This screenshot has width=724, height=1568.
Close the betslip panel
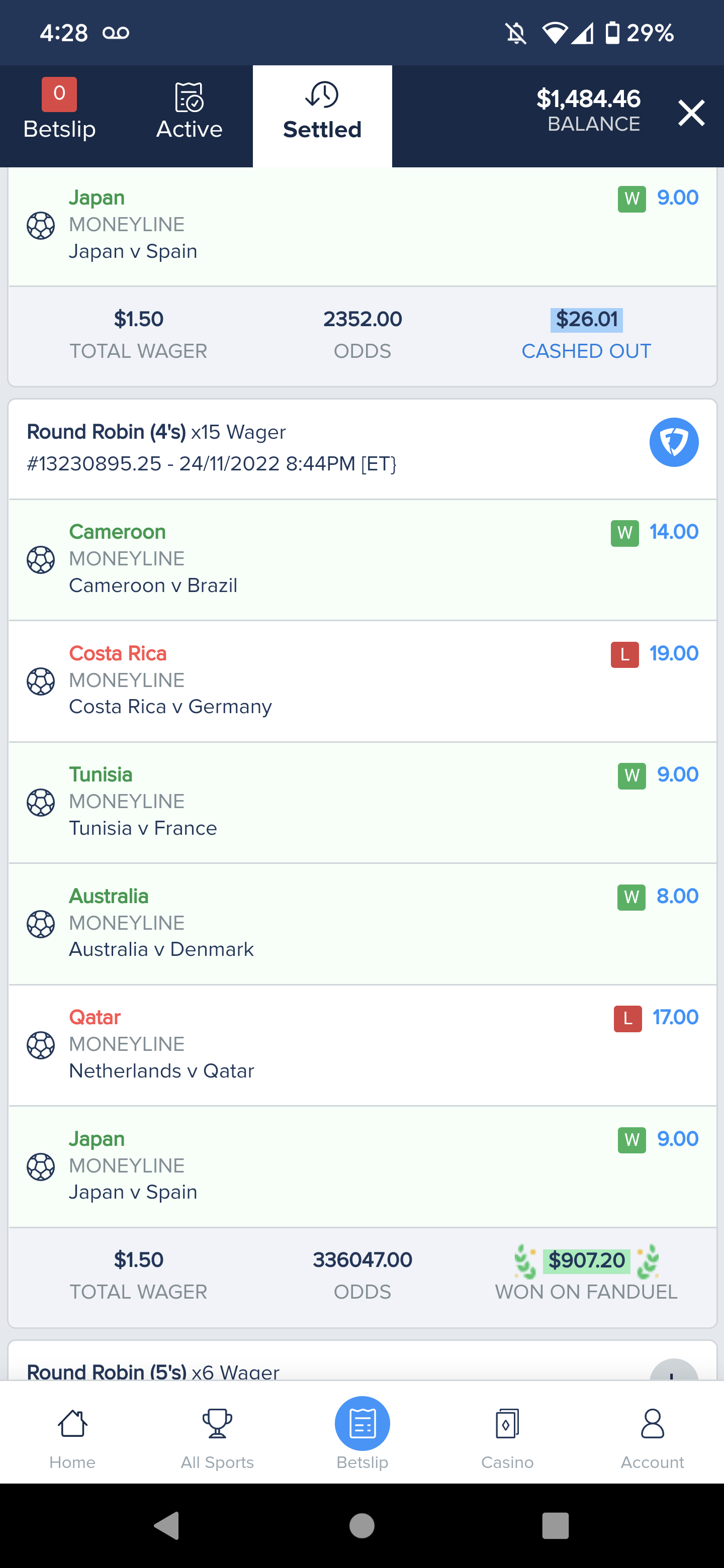pyautogui.click(x=691, y=113)
